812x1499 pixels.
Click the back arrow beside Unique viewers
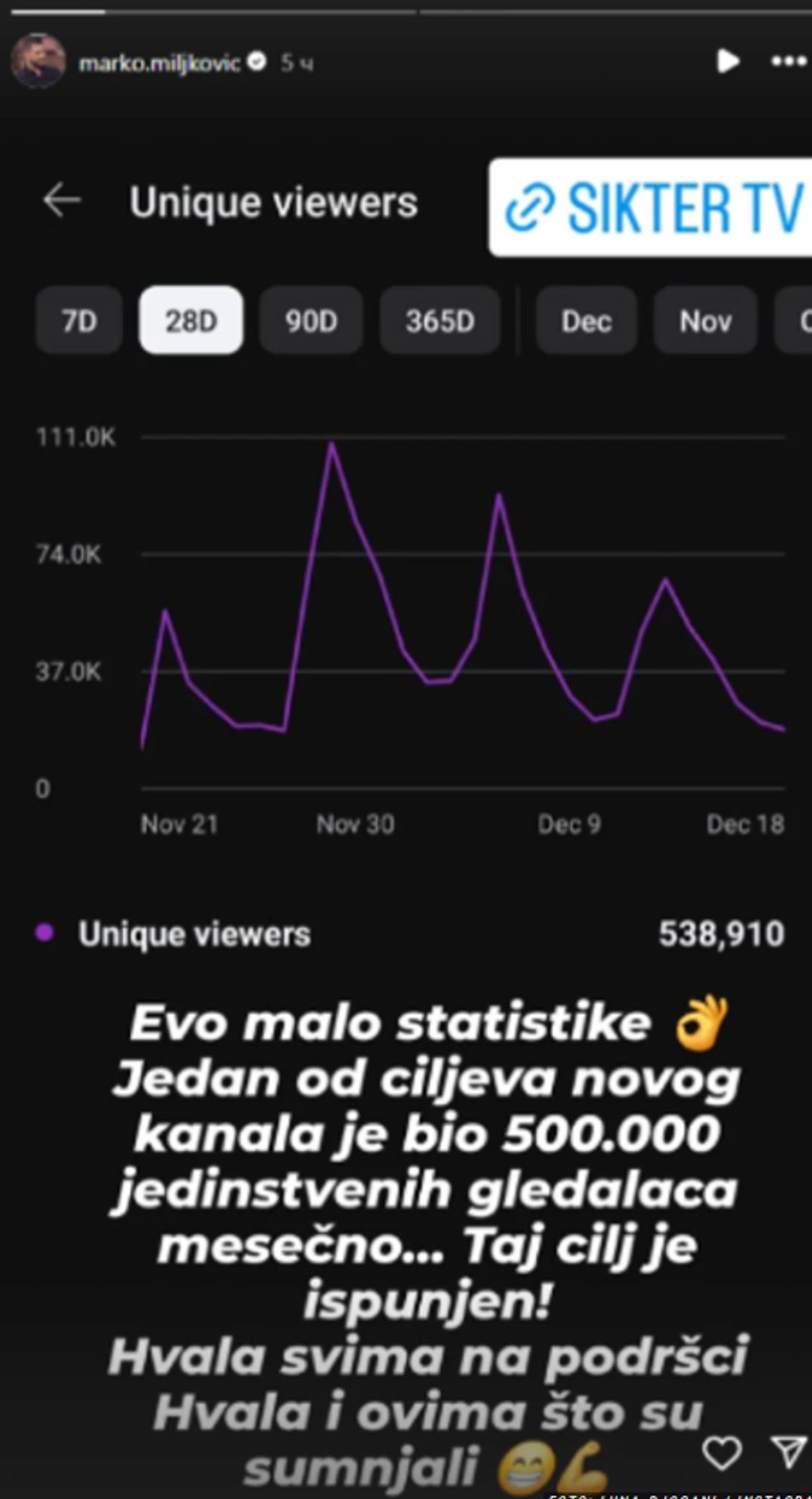click(59, 201)
